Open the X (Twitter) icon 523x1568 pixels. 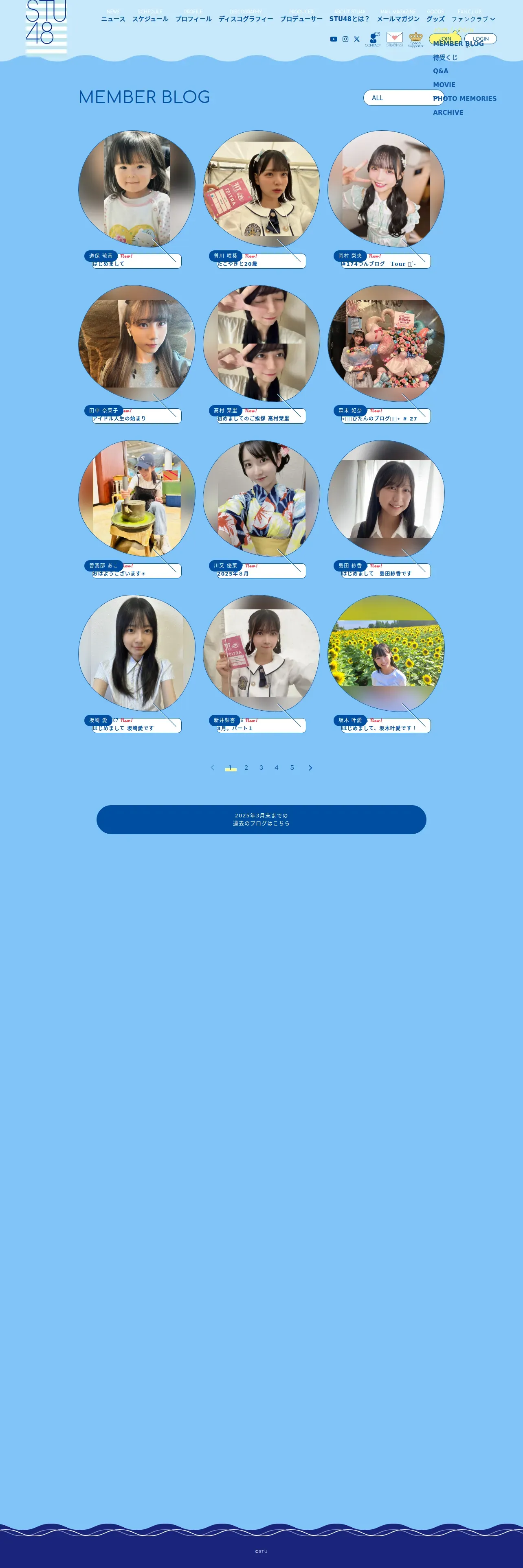[357, 39]
